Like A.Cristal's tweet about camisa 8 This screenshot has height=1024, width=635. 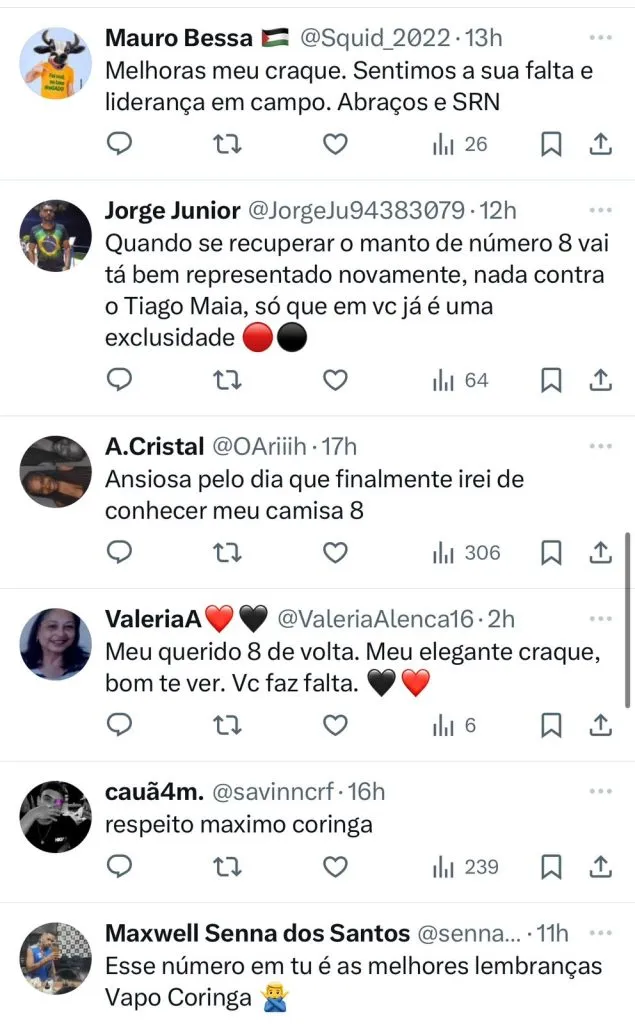pos(336,552)
